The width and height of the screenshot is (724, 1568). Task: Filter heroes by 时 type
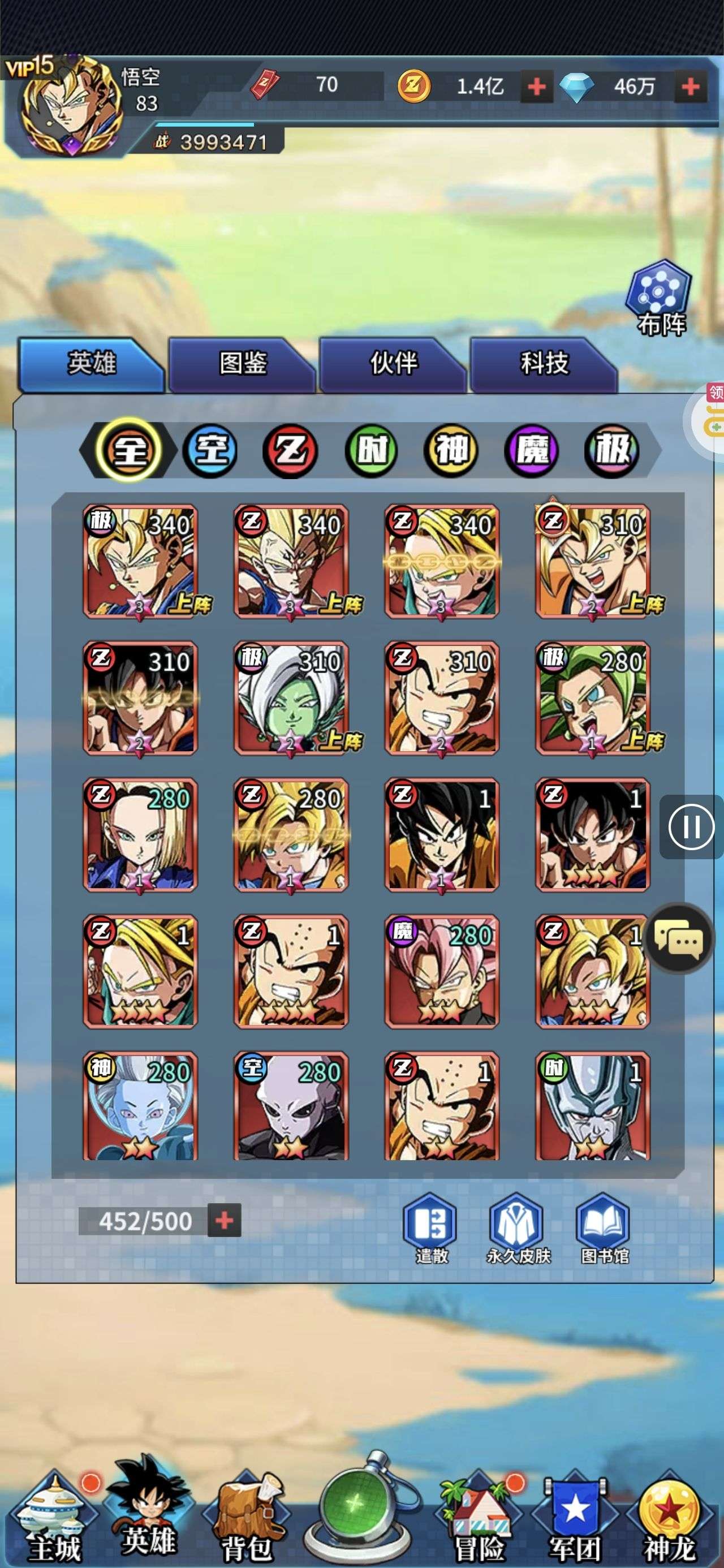[x=371, y=450]
